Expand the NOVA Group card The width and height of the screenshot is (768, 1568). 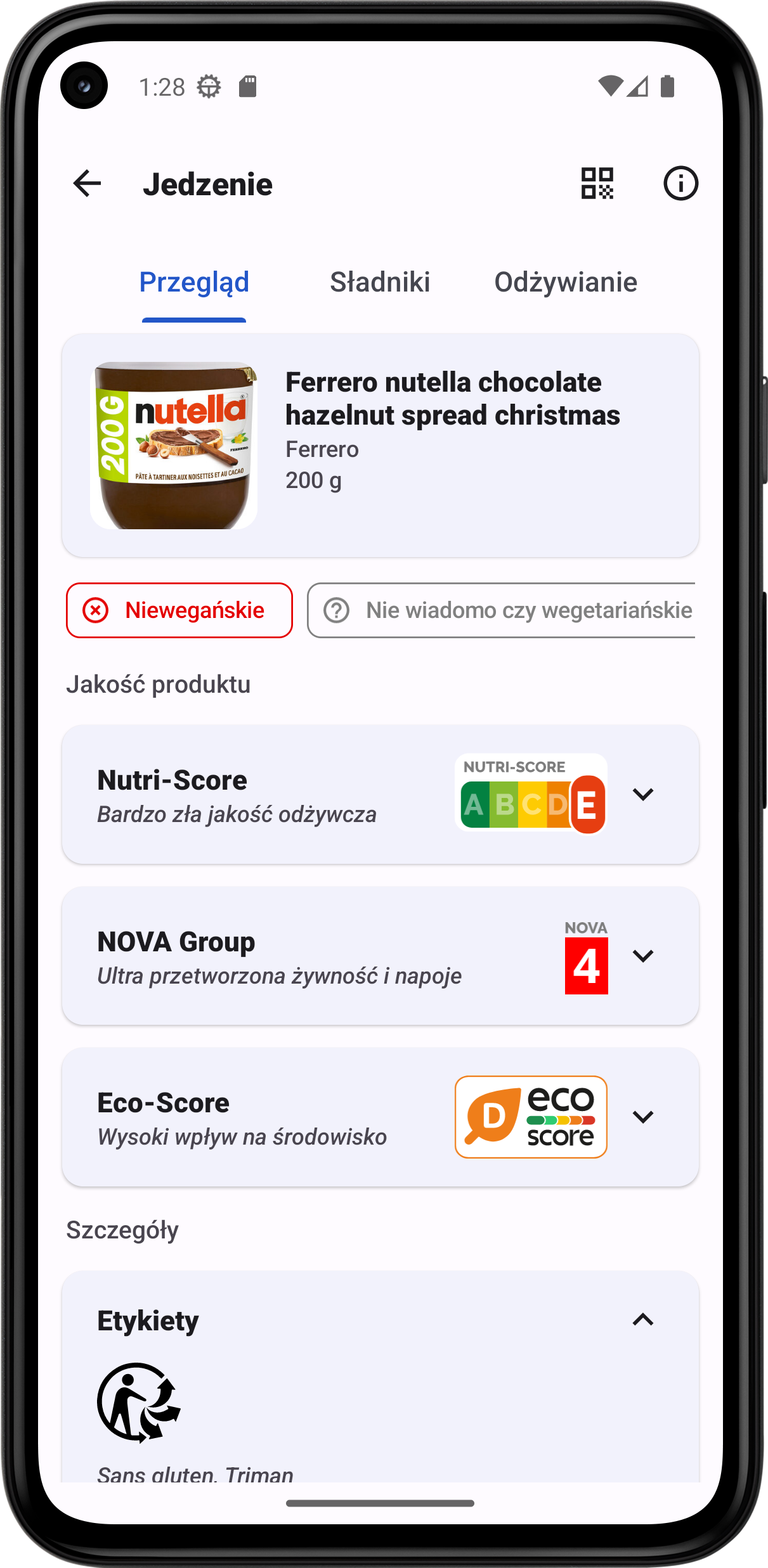[642, 956]
